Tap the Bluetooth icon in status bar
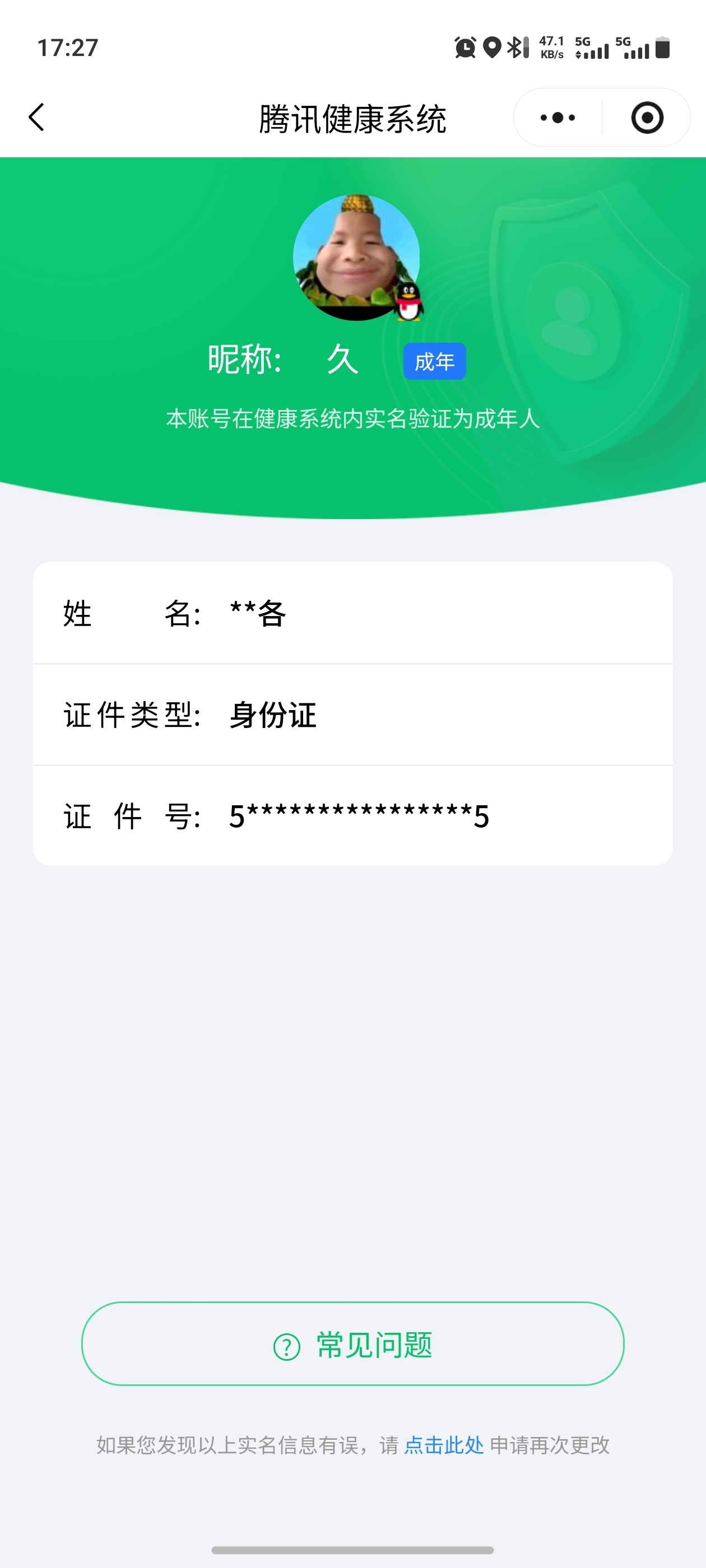 click(x=517, y=48)
